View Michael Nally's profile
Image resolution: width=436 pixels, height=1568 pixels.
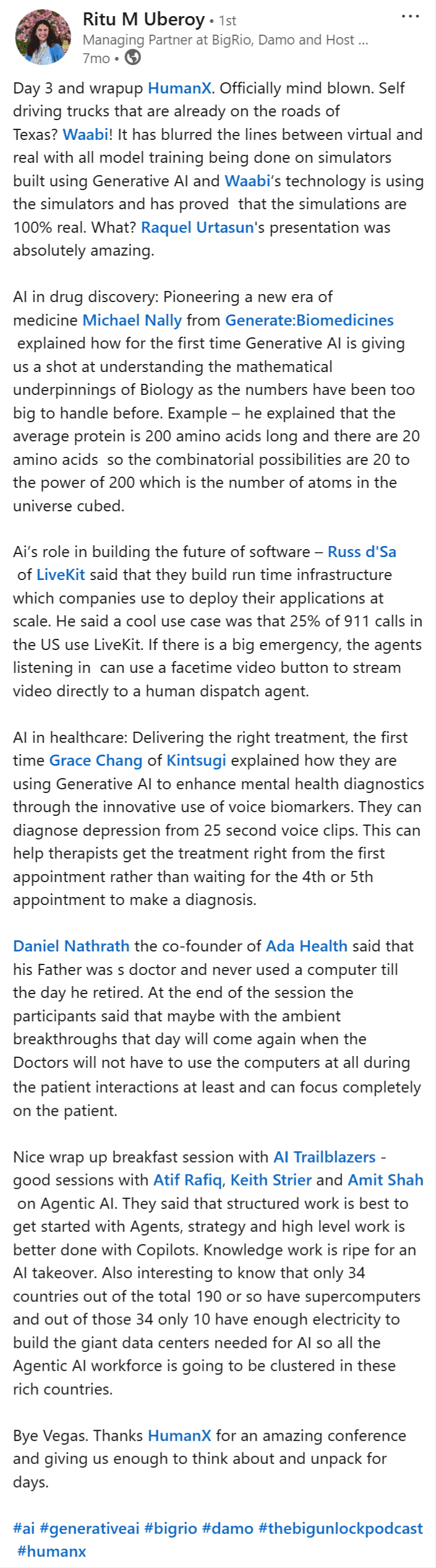(x=132, y=320)
